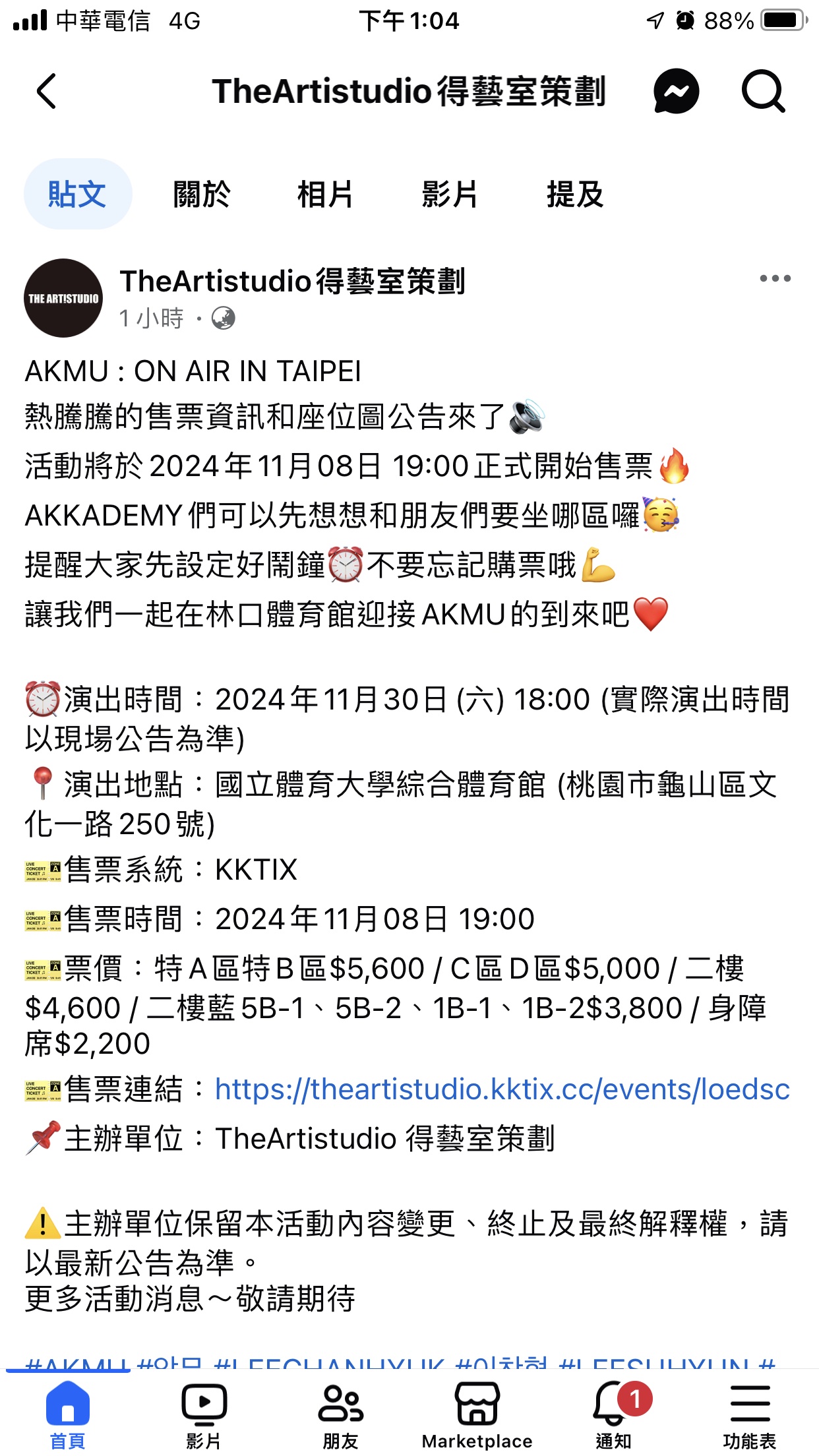Open 影片 in the bottom navigation
Image resolution: width=819 pixels, height=1456 pixels.
click(x=204, y=1414)
